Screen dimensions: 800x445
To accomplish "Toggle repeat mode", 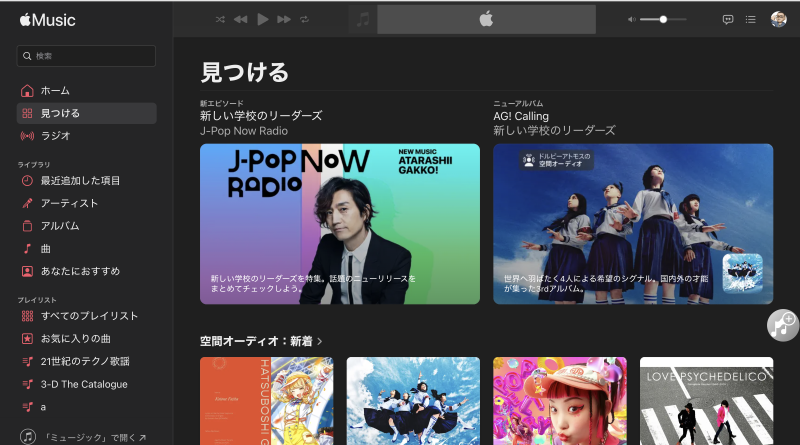I will (x=304, y=19).
